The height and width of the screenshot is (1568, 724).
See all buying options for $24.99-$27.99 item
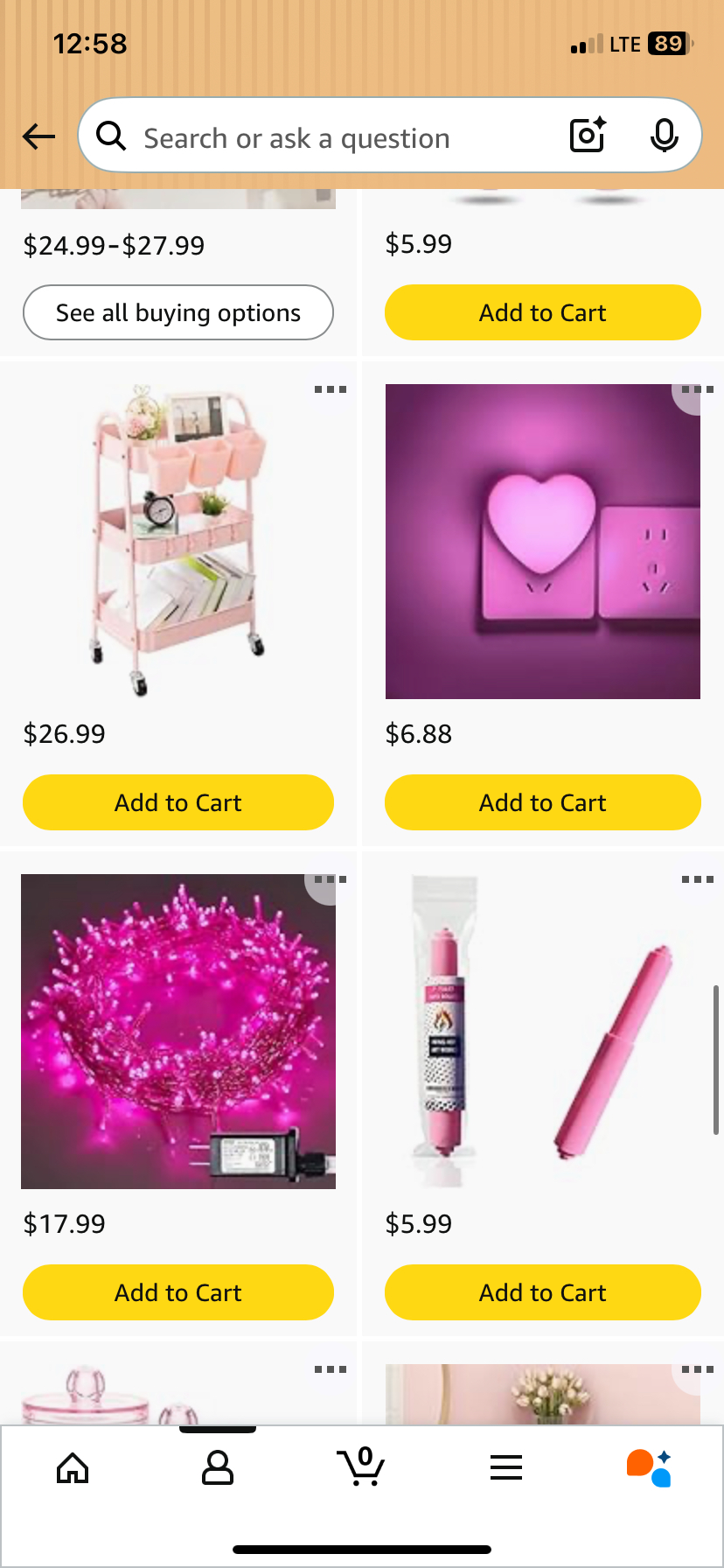[x=178, y=312]
